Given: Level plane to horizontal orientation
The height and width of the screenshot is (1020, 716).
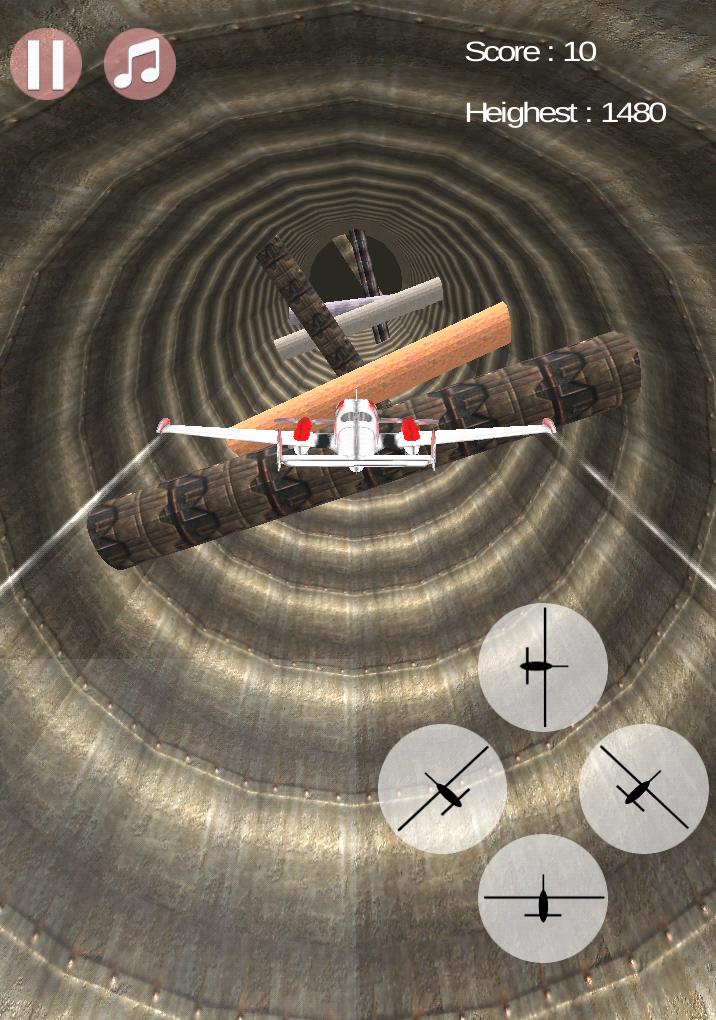Looking at the screenshot, I should [543, 898].
